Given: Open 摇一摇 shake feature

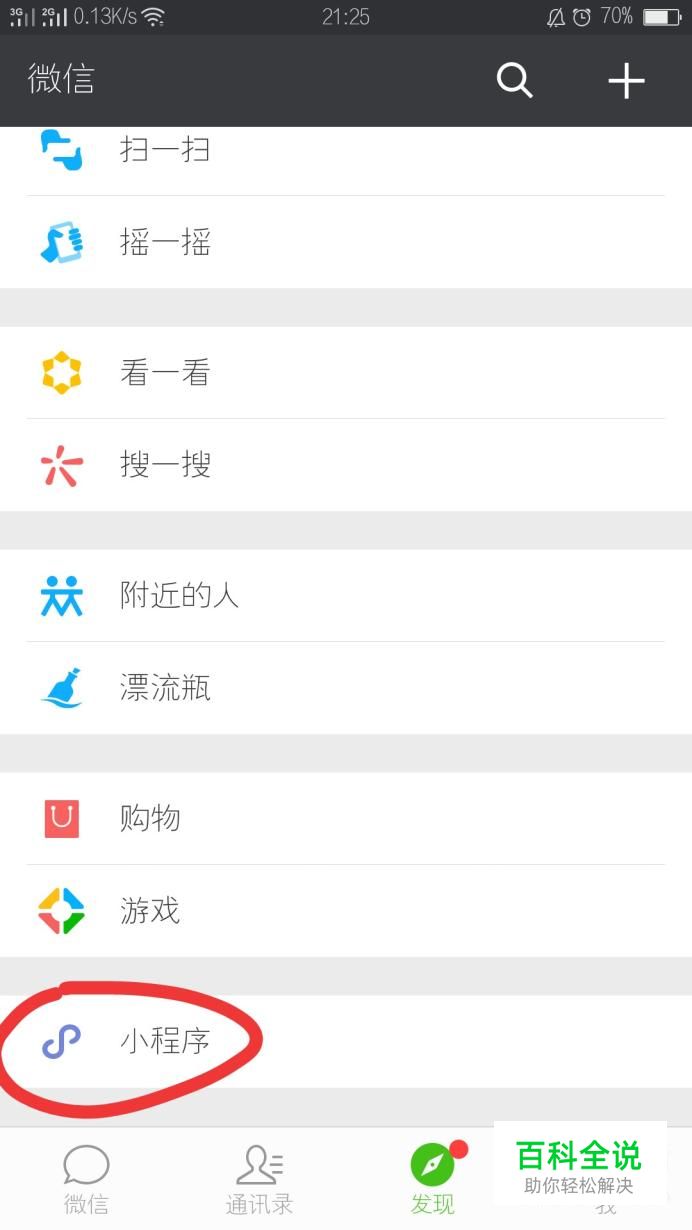Looking at the screenshot, I should pos(165,243).
